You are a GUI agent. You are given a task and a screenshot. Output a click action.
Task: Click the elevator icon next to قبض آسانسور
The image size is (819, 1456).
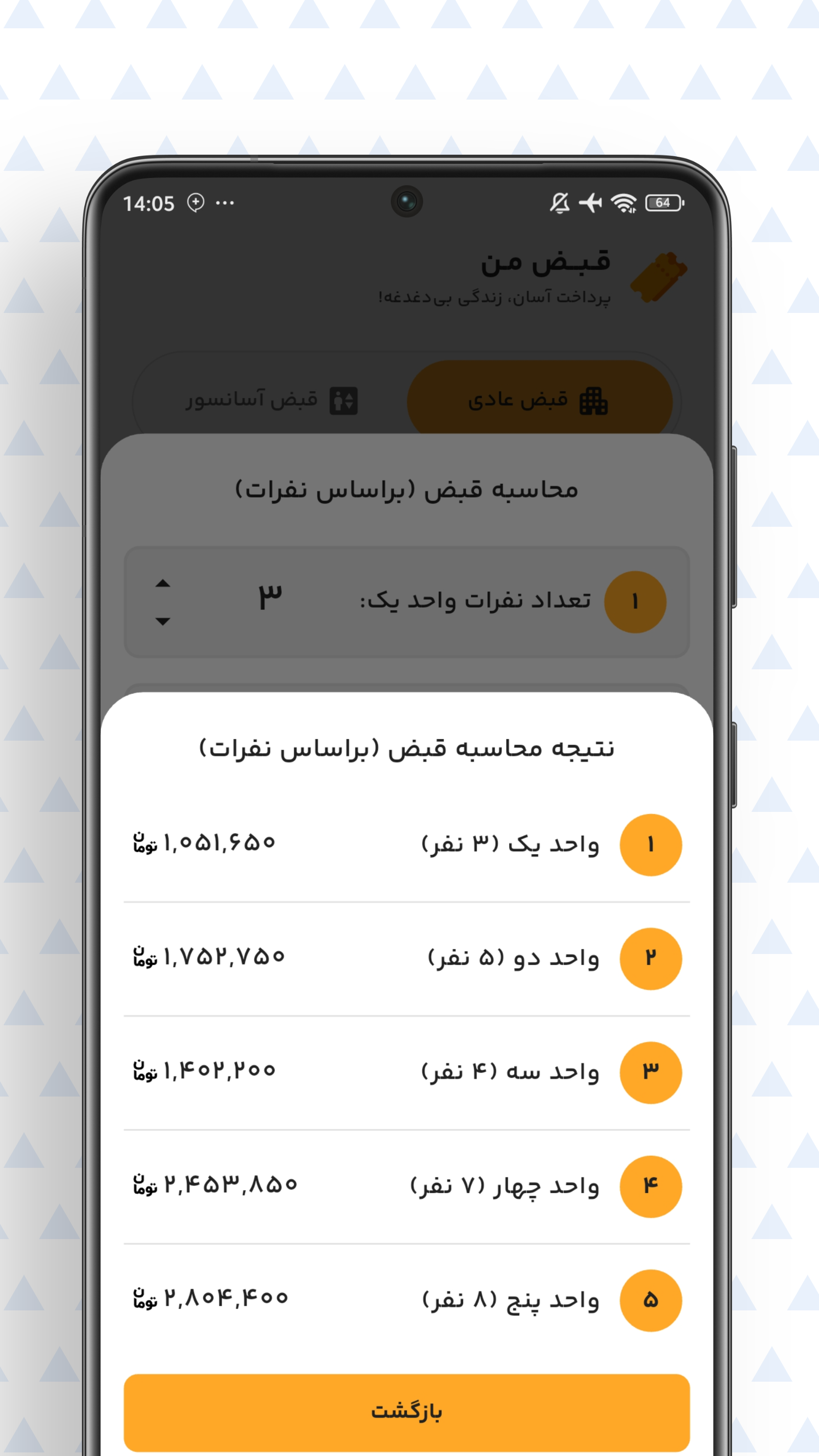point(343,401)
